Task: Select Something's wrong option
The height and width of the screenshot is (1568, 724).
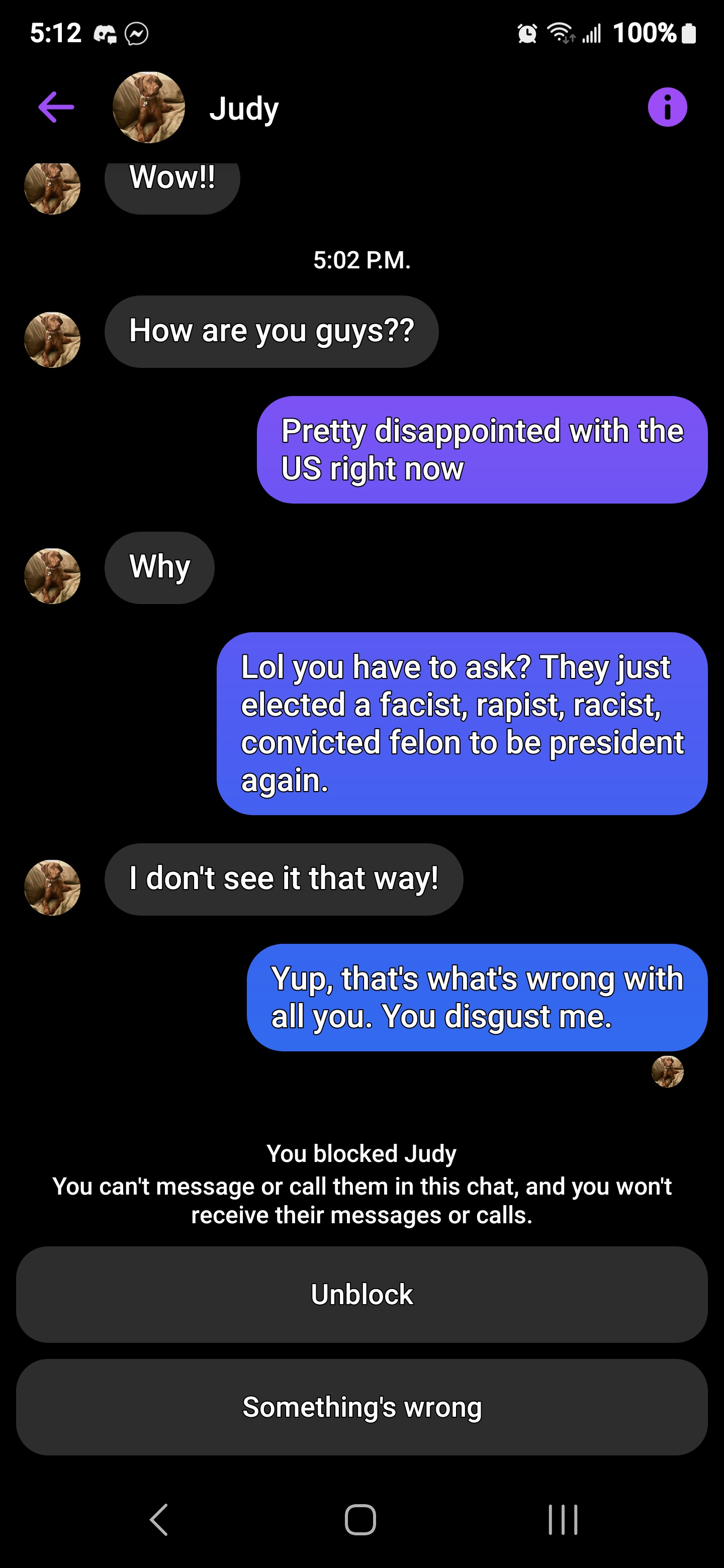Action: (361, 1407)
